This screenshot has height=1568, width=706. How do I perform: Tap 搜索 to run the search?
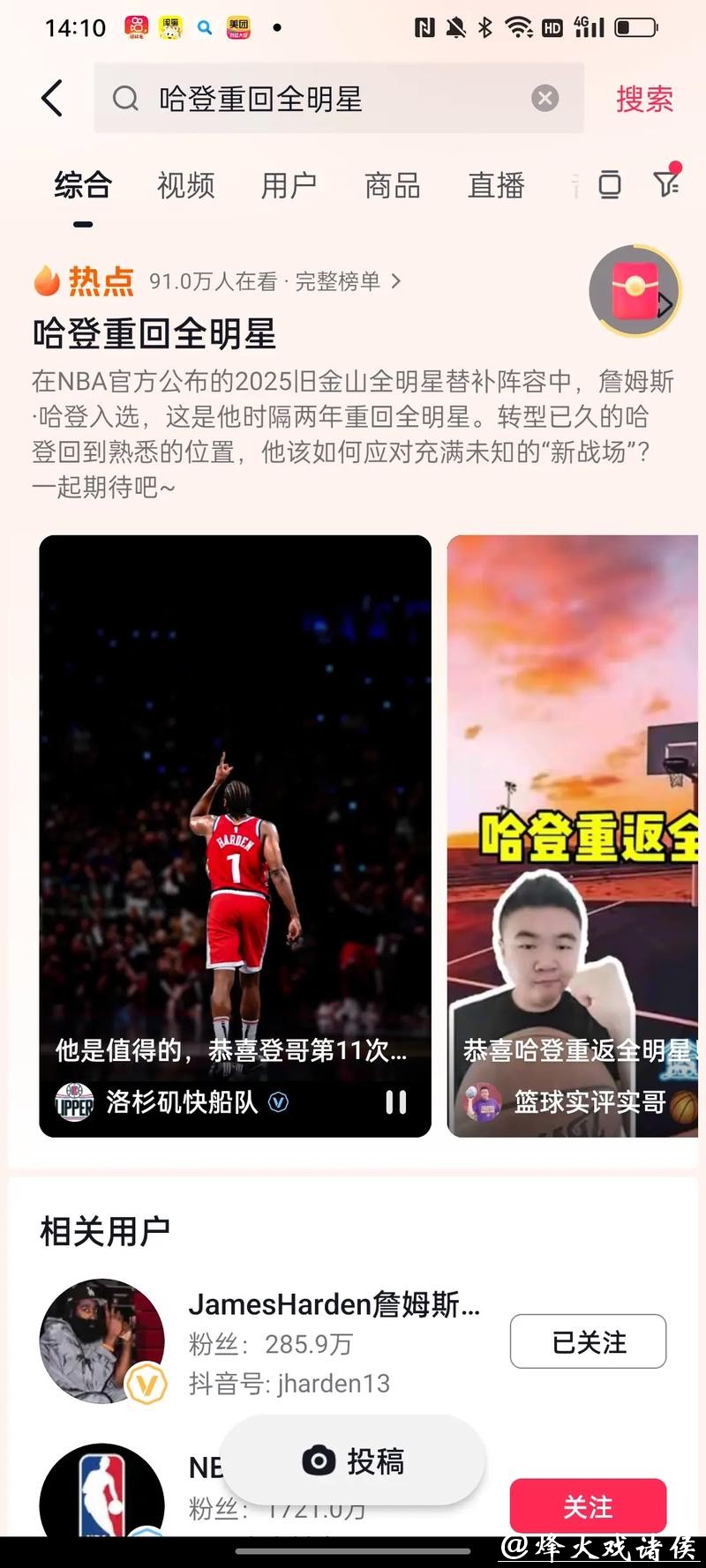coord(644,98)
